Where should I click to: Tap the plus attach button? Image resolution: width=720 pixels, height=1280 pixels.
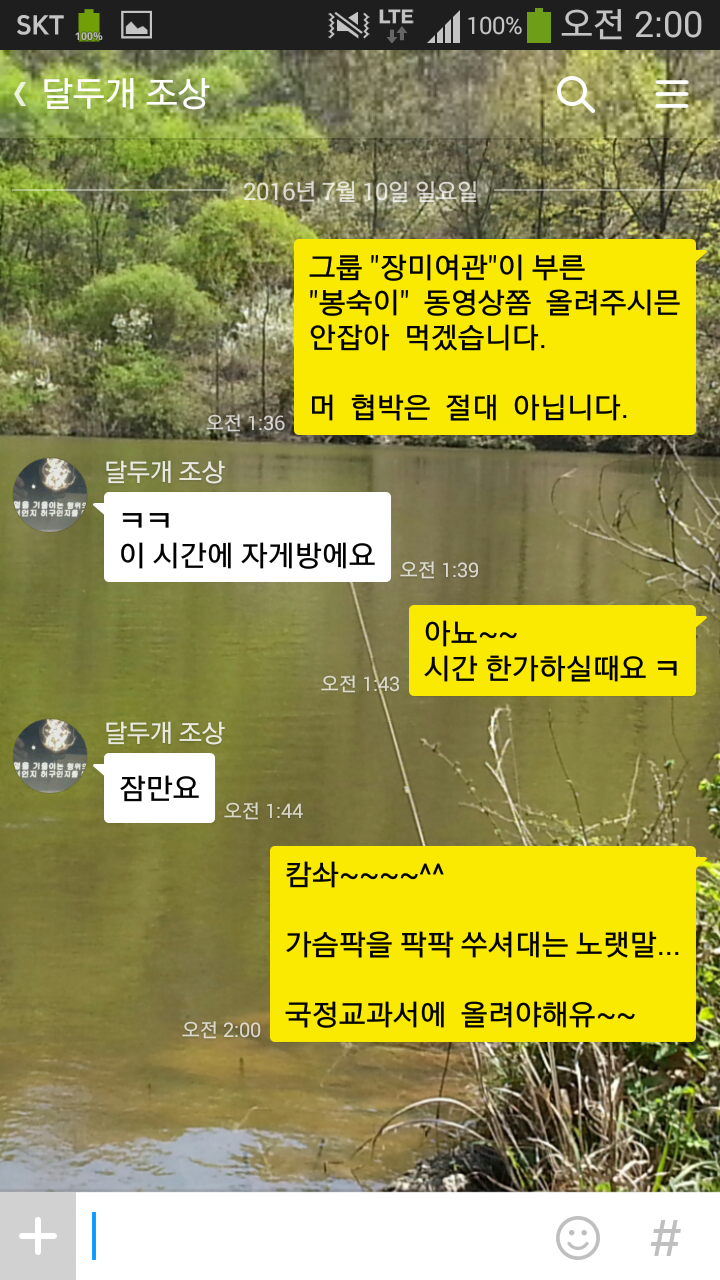click(x=38, y=1237)
